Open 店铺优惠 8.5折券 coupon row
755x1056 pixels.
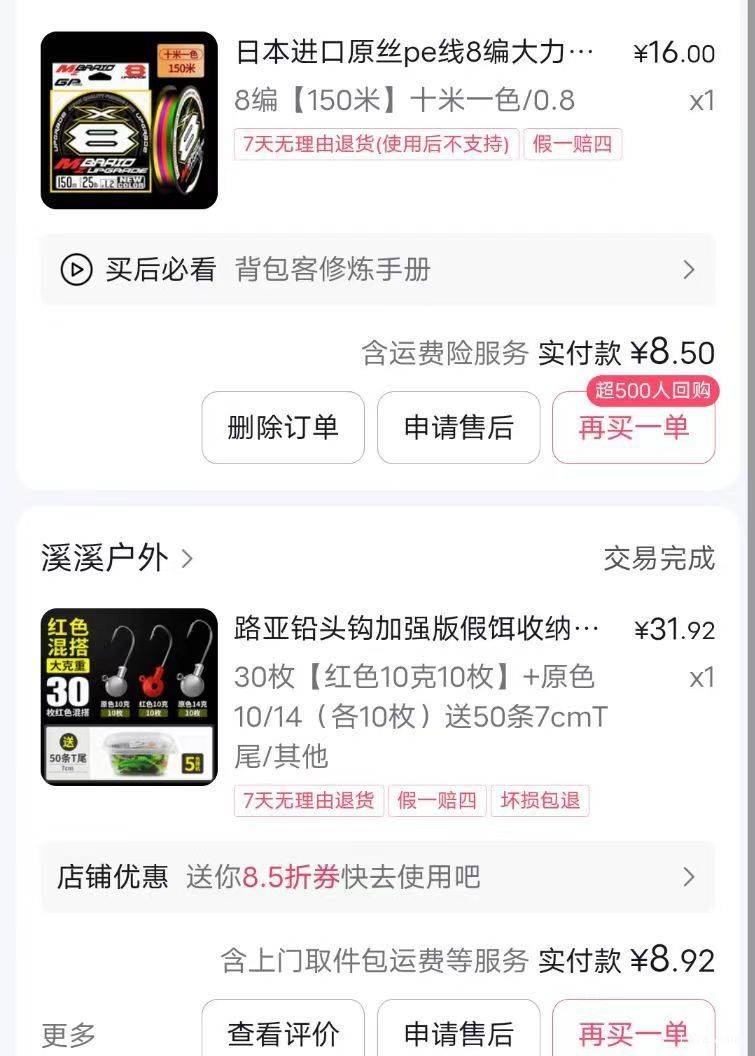(377, 877)
